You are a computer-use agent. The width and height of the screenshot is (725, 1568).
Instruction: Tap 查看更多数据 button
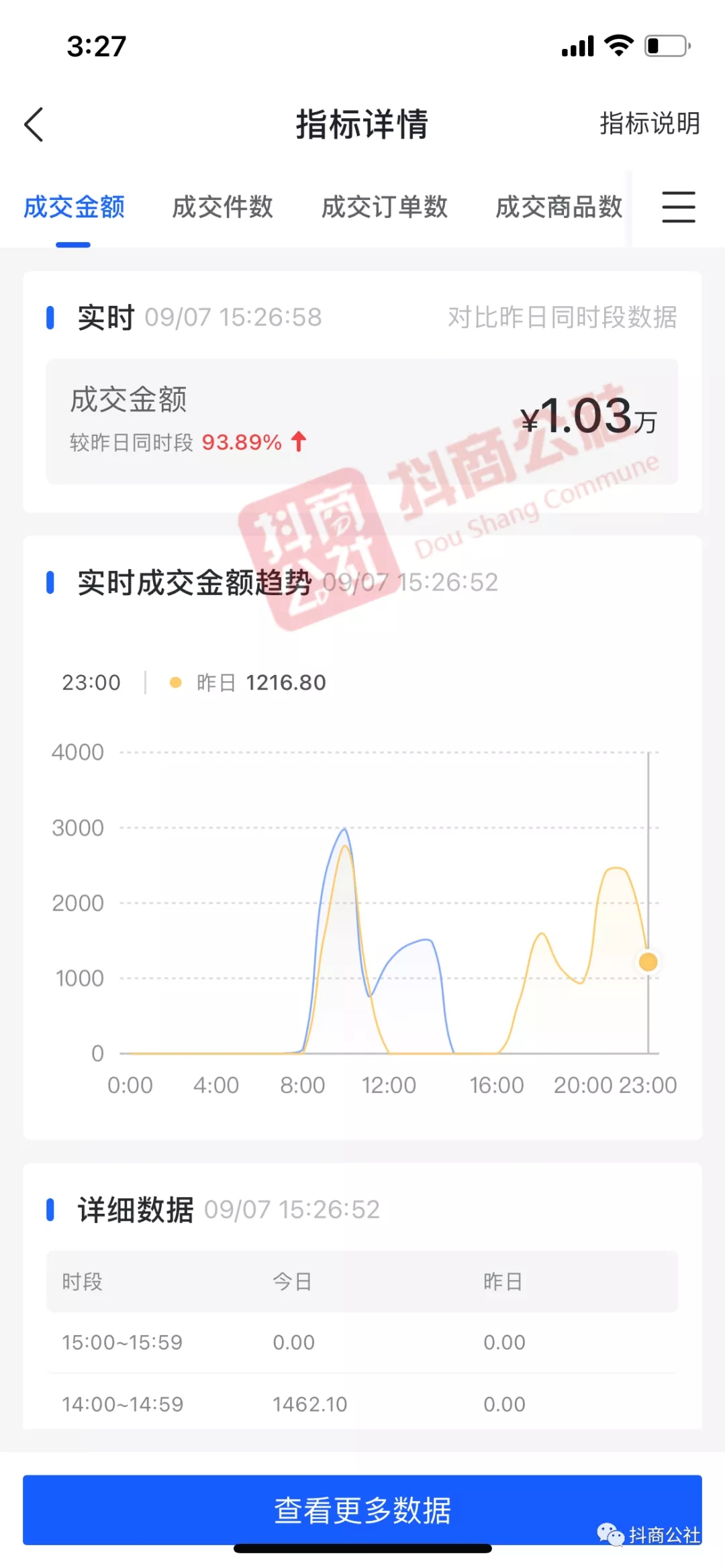click(x=362, y=1510)
